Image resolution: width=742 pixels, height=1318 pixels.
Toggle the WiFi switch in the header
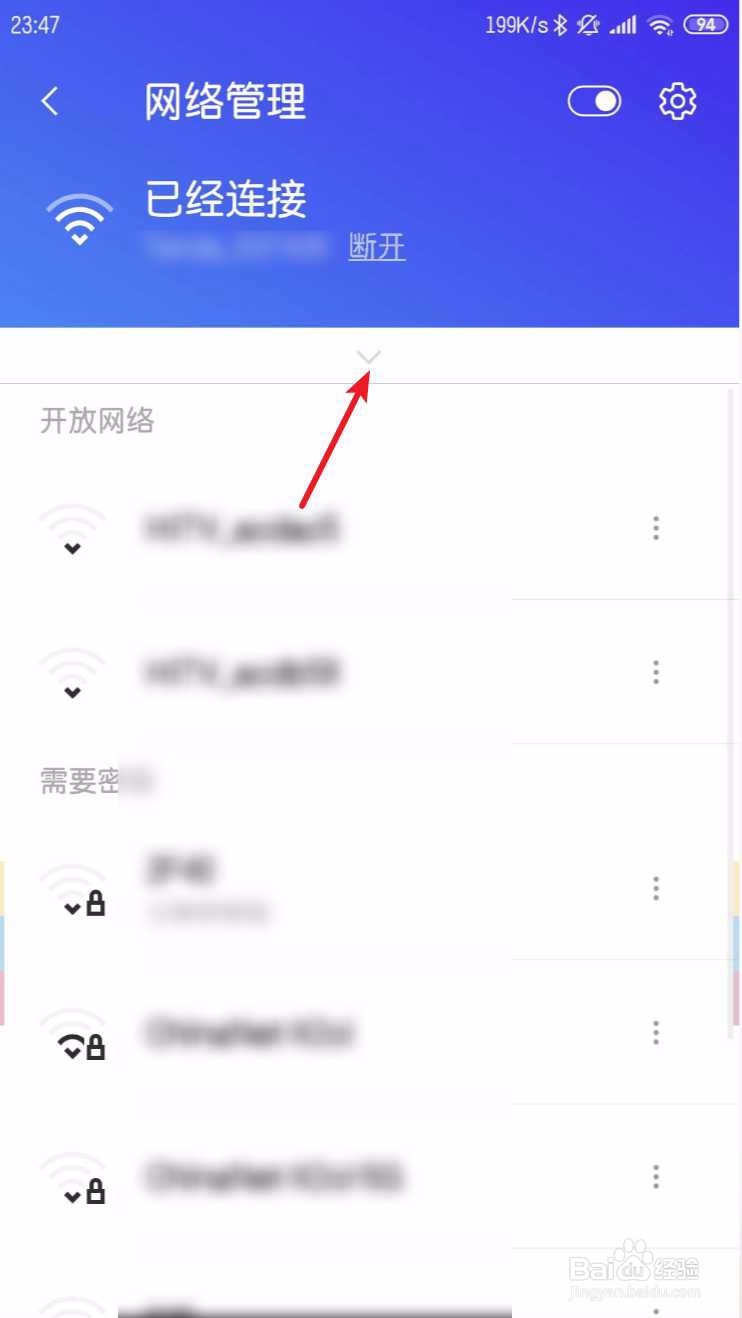pos(594,100)
